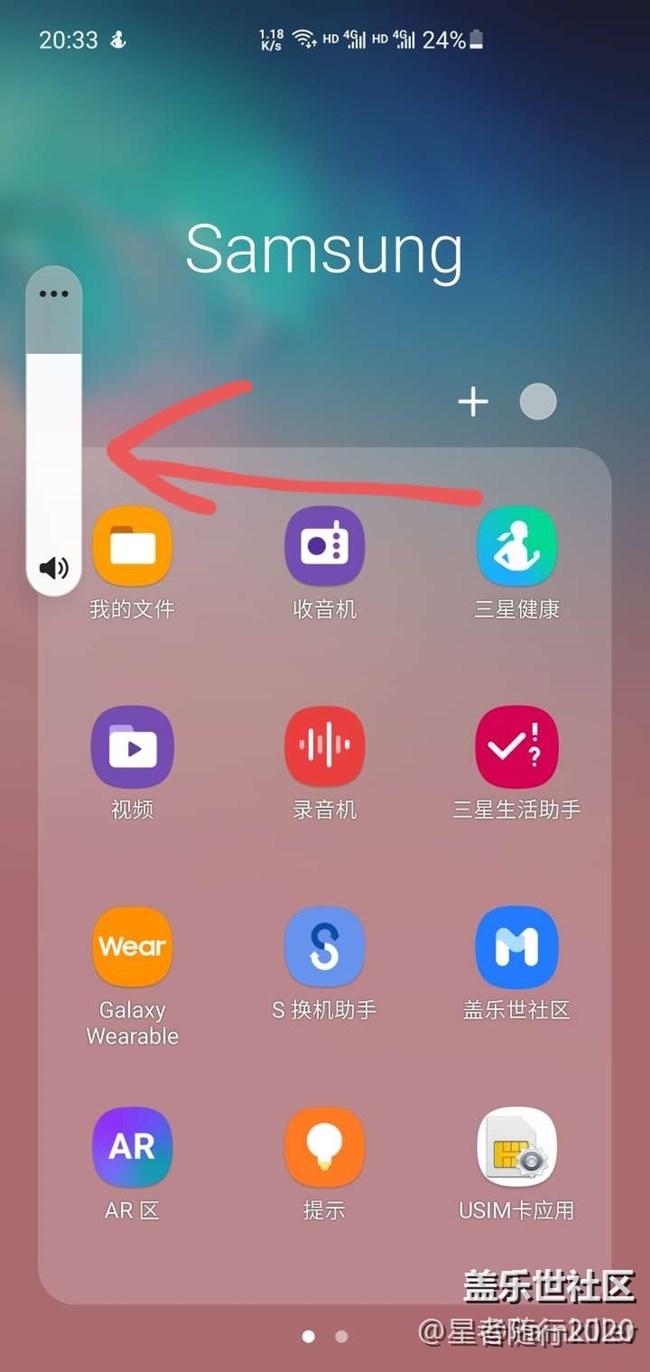Expand volume panel via three dots
Screen dimensions: 650x1372
point(53,294)
